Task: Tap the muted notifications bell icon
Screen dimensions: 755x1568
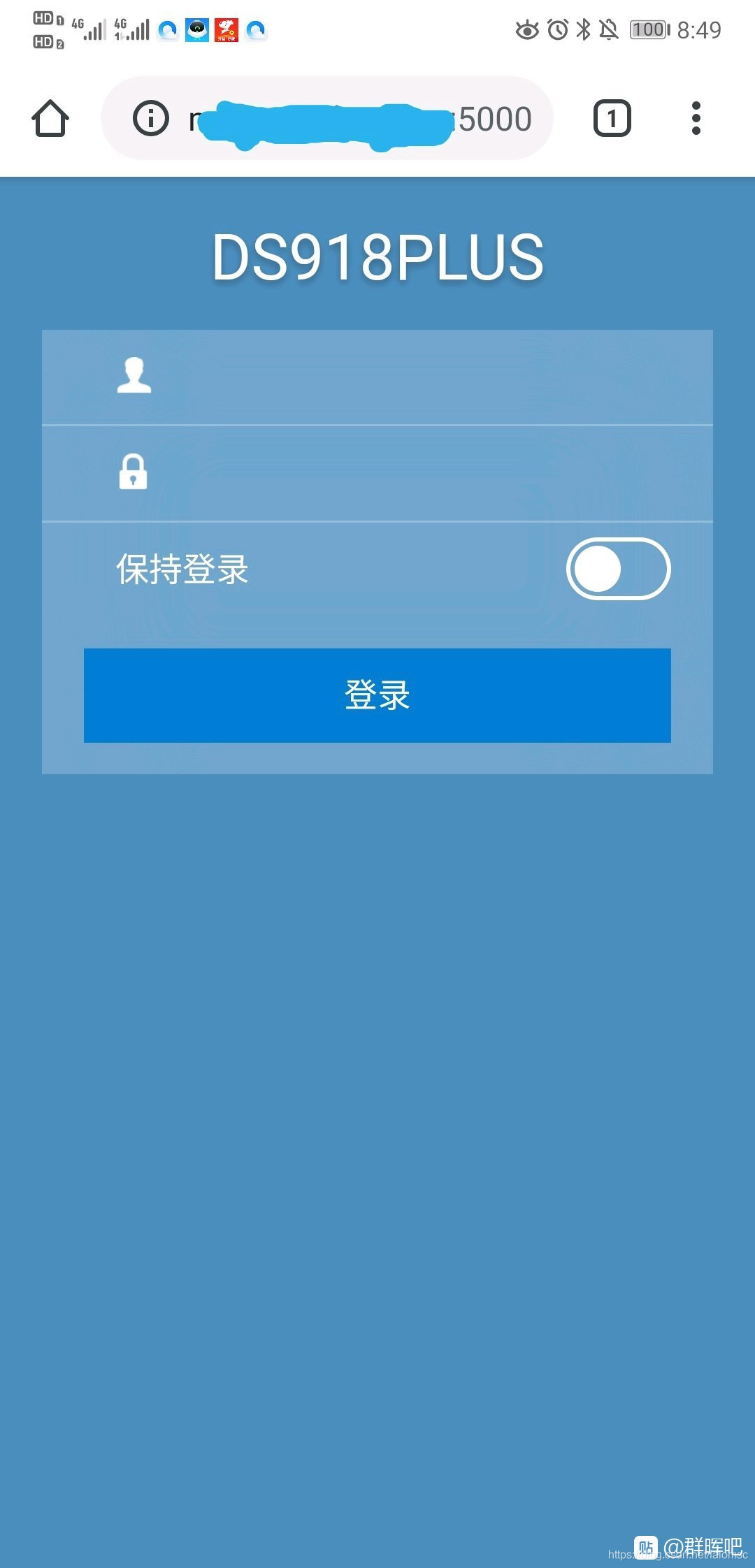Action: pyautogui.click(x=607, y=29)
